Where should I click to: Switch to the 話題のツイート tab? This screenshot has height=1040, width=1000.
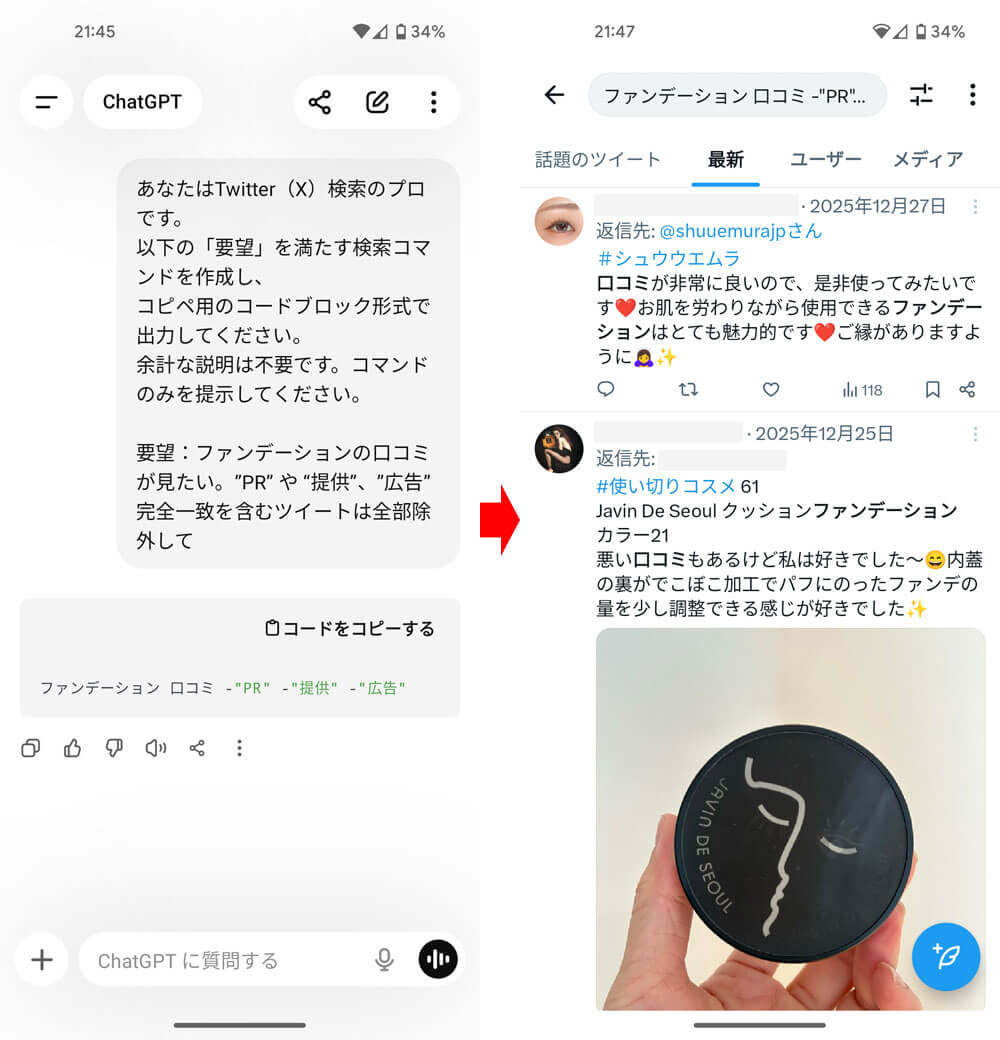pyautogui.click(x=598, y=159)
